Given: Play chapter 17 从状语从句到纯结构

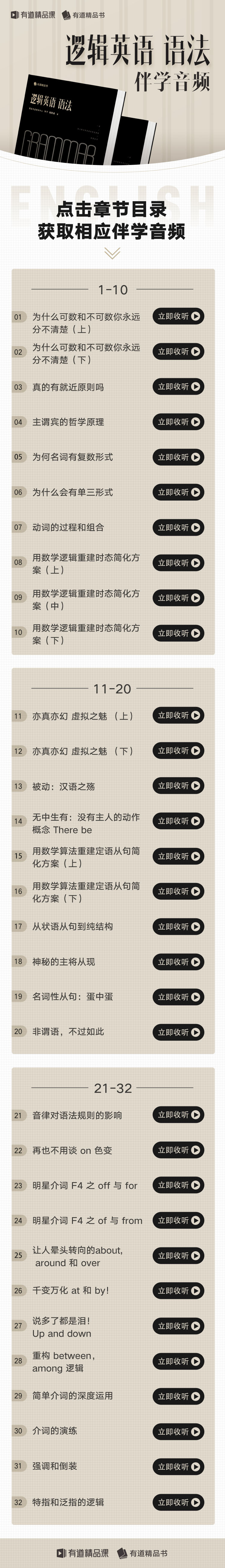Looking at the screenshot, I should tap(178, 926).
